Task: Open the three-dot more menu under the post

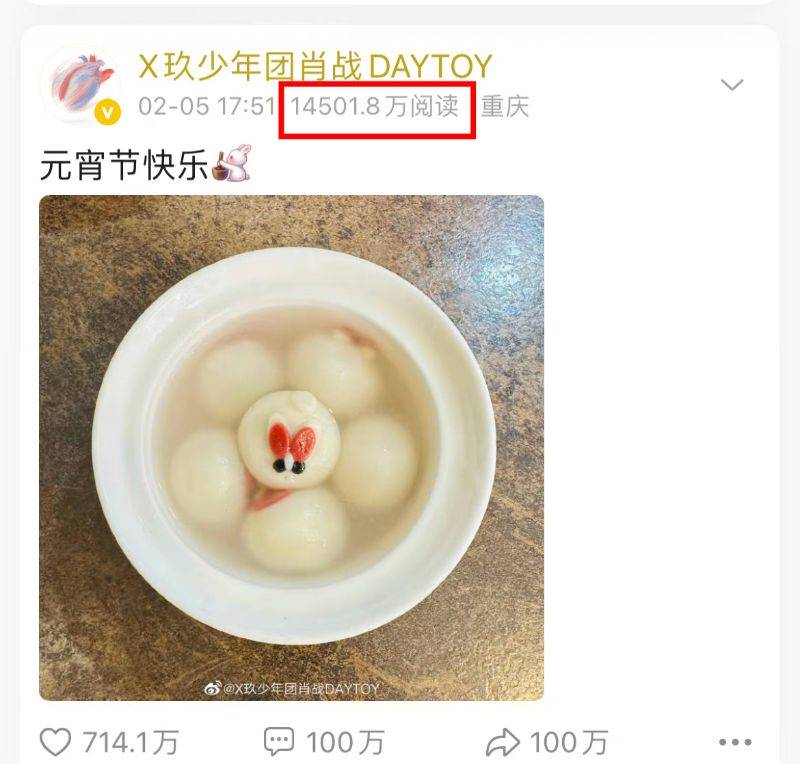Action: tap(735, 741)
